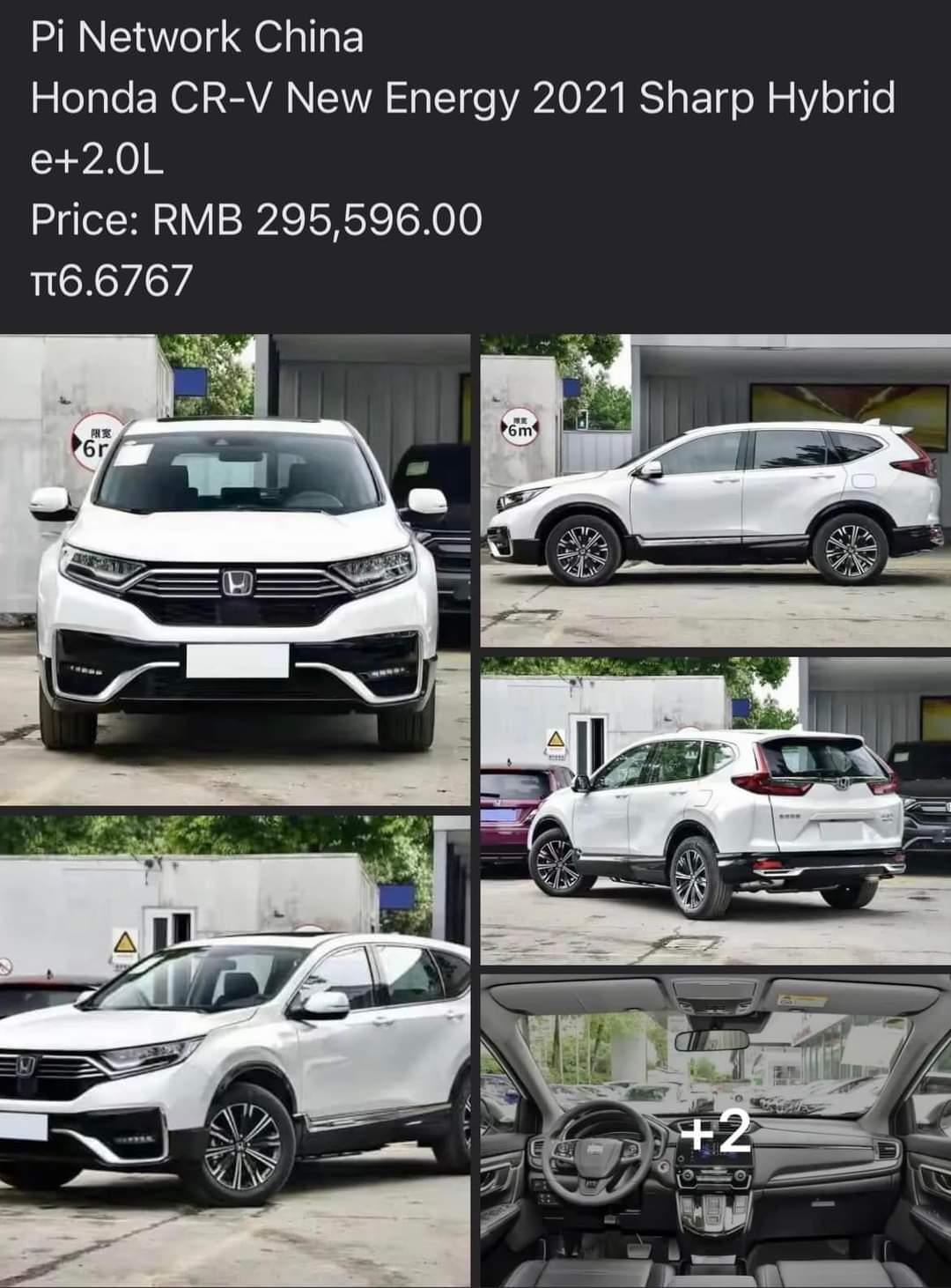Open the rear-view photo of the CR-V
Image resolution: width=951 pixels, height=1288 pixels.
(x=715, y=810)
